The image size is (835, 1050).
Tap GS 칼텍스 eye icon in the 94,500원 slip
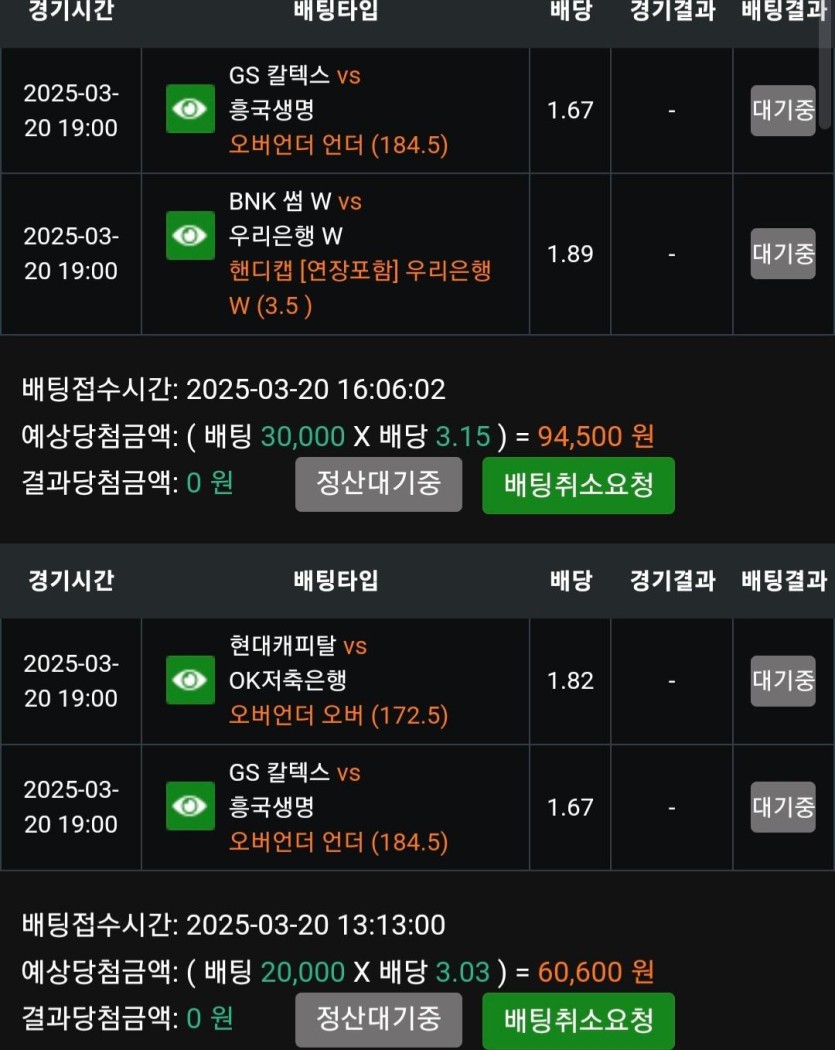[190, 109]
